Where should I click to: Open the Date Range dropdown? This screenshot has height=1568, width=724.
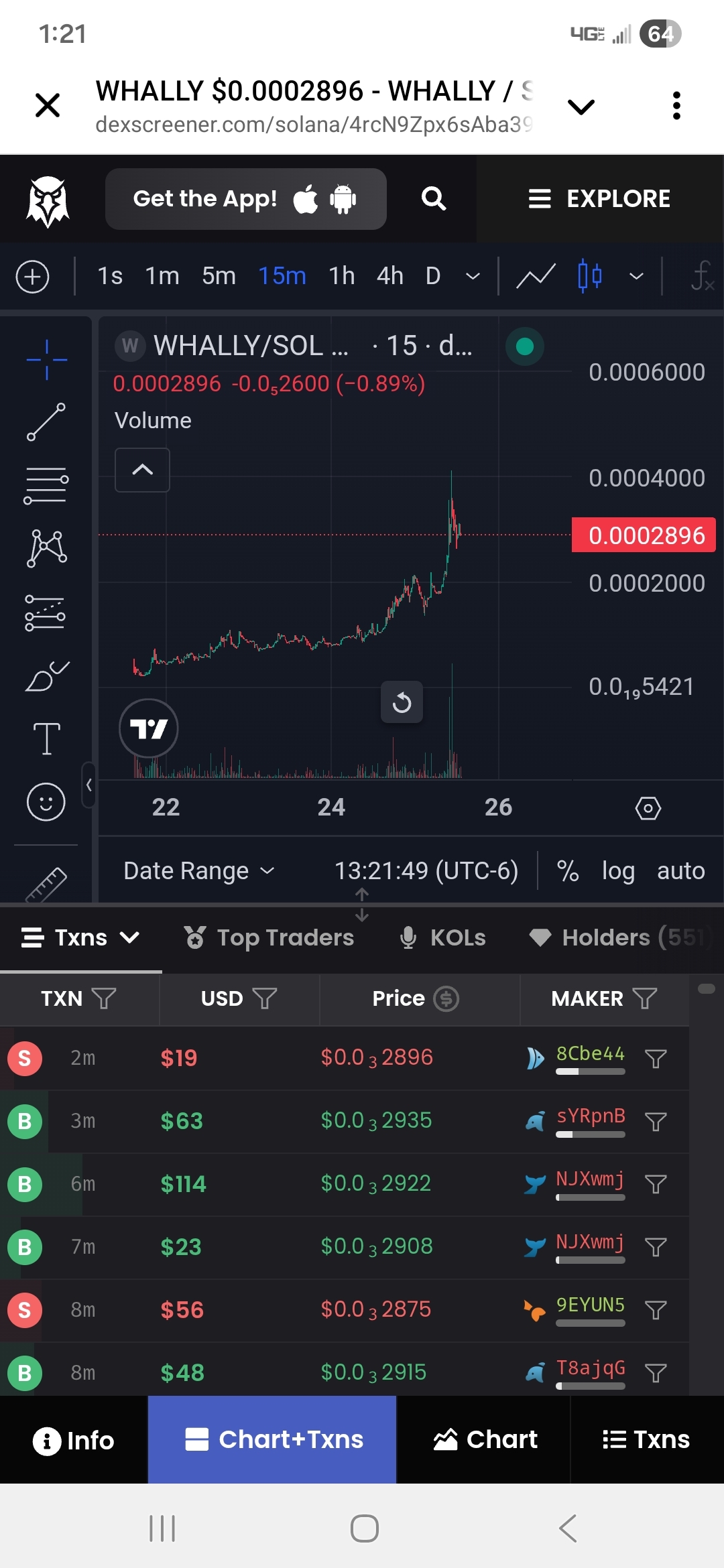click(199, 870)
